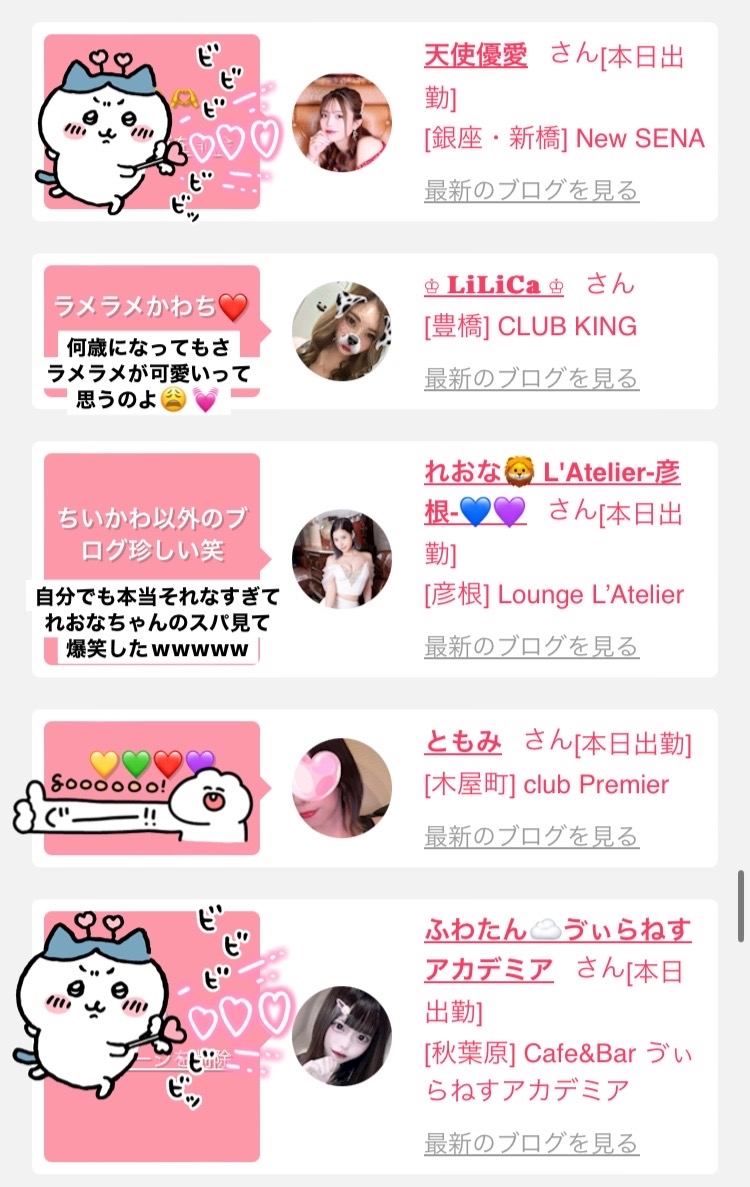The image size is (750, 1187).
Task: Open the LiLiCa name link
Action: point(493,286)
